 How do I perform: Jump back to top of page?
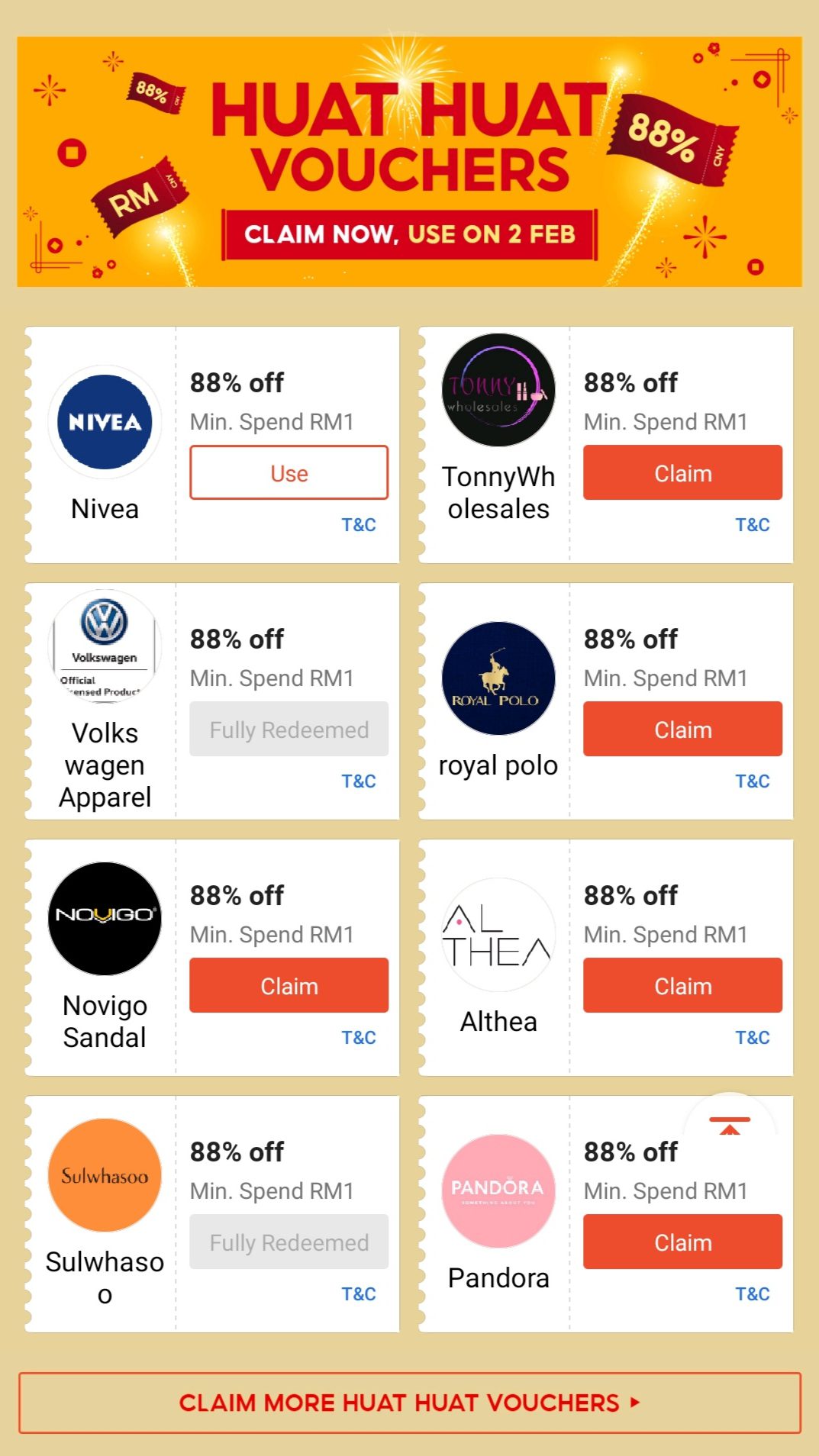tap(730, 1125)
